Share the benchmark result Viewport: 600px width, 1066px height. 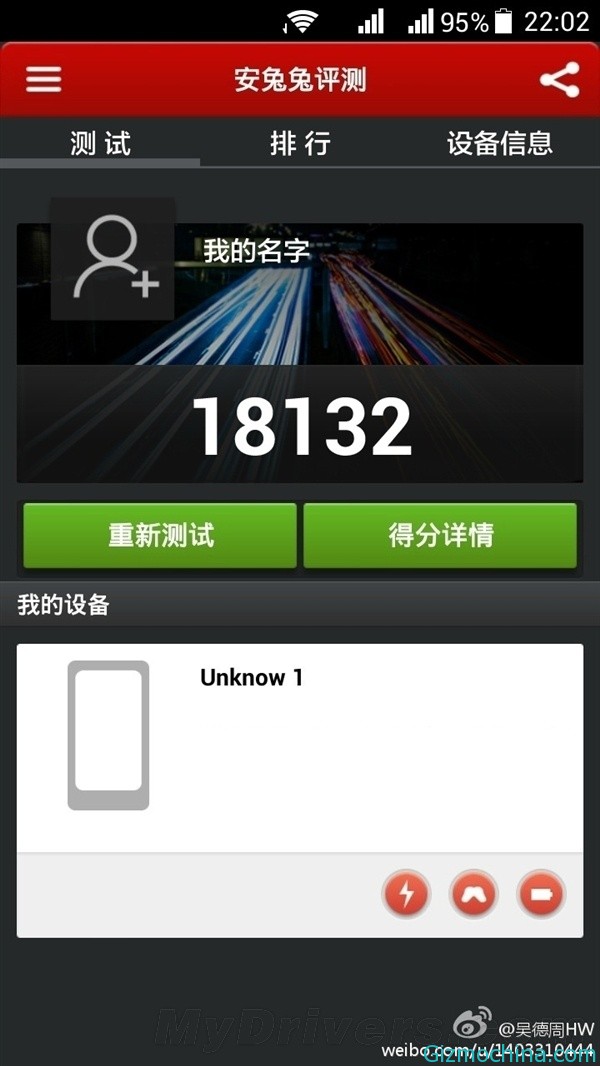pyautogui.click(x=559, y=80)
